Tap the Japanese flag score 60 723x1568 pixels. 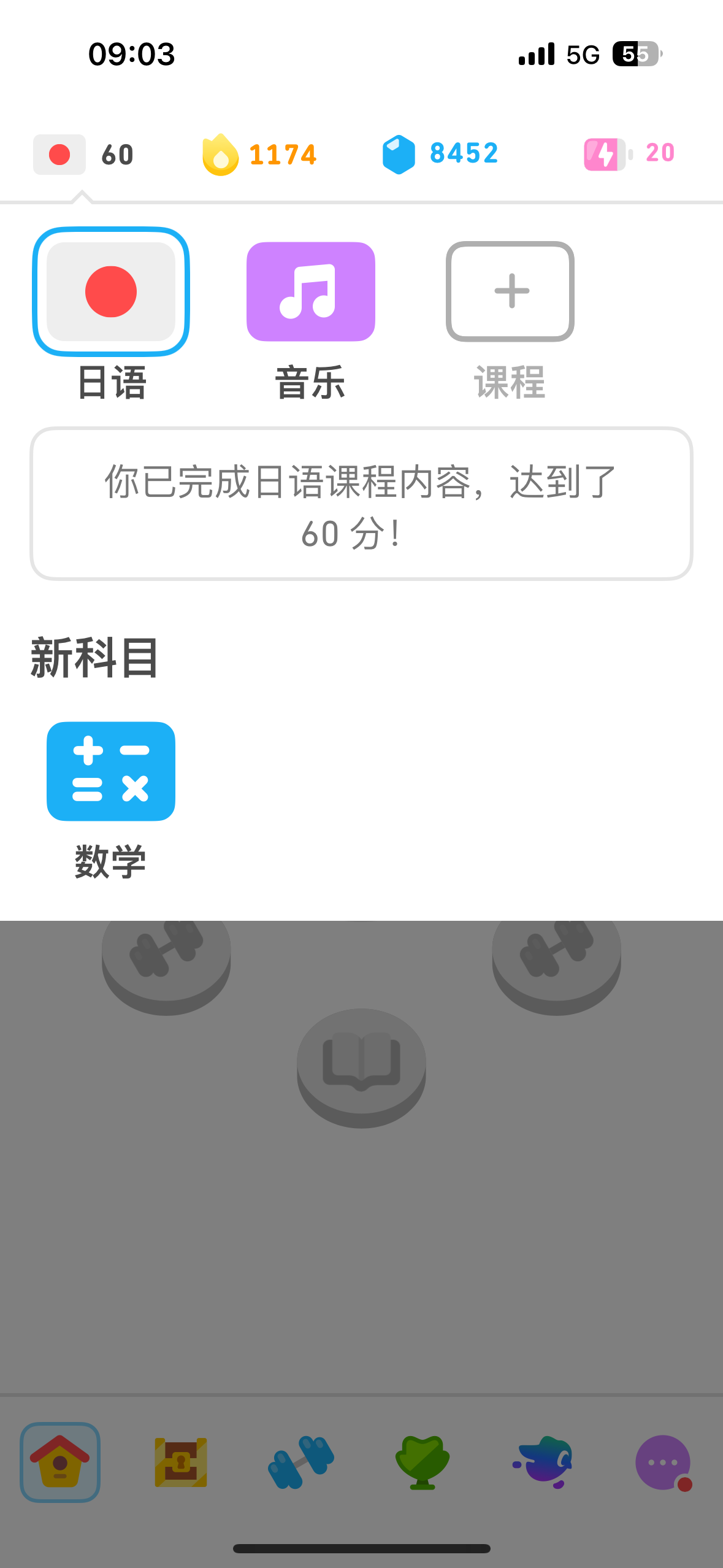coord(84,154)
